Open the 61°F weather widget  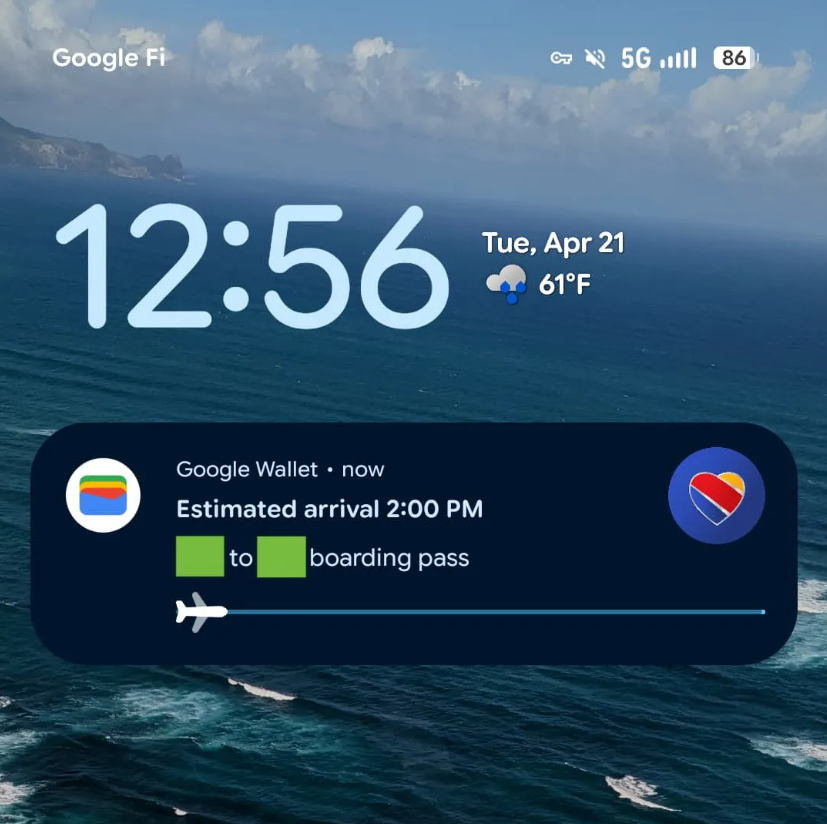click(x=540, y=284)
